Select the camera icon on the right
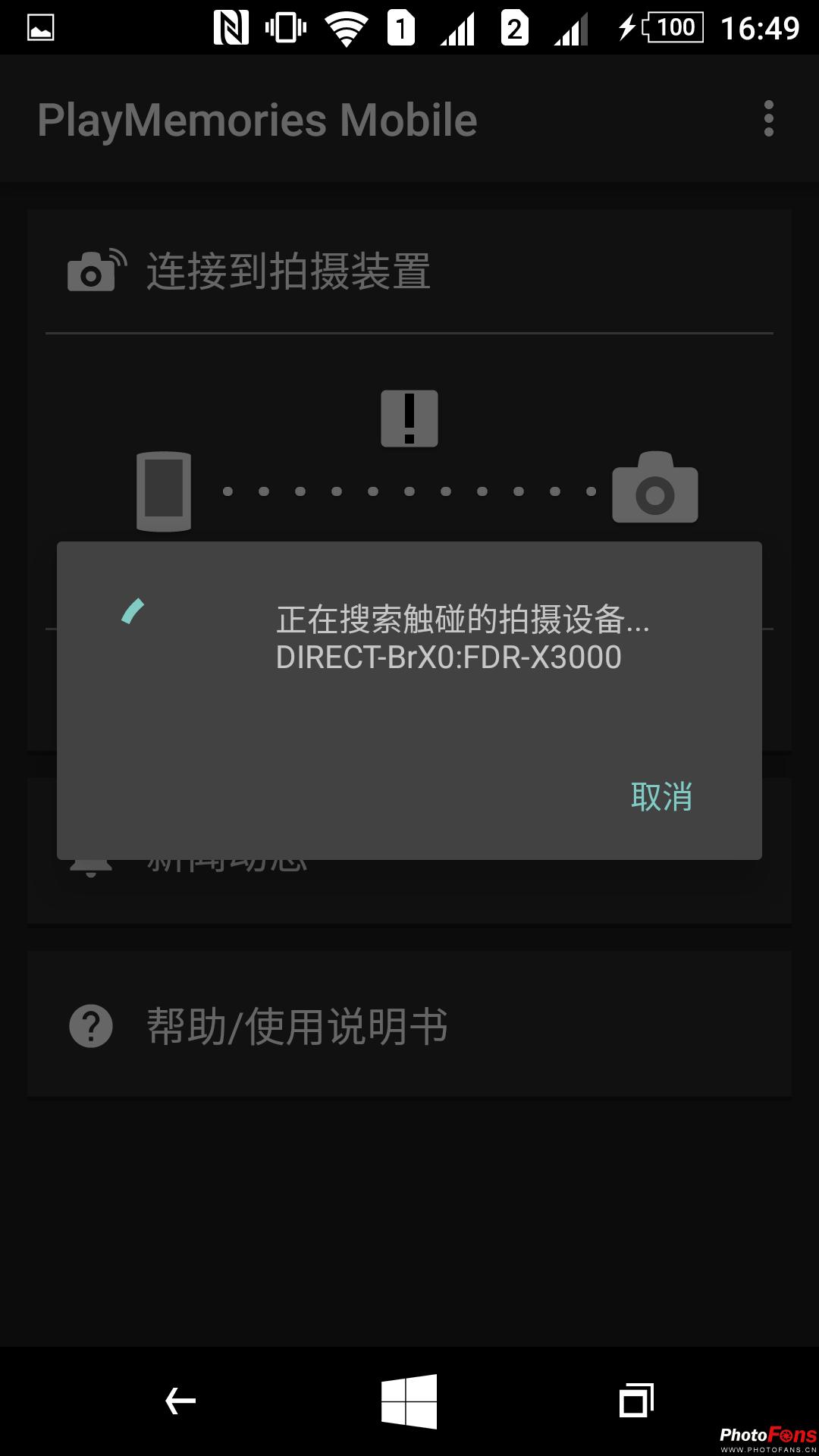 point(654,491)
